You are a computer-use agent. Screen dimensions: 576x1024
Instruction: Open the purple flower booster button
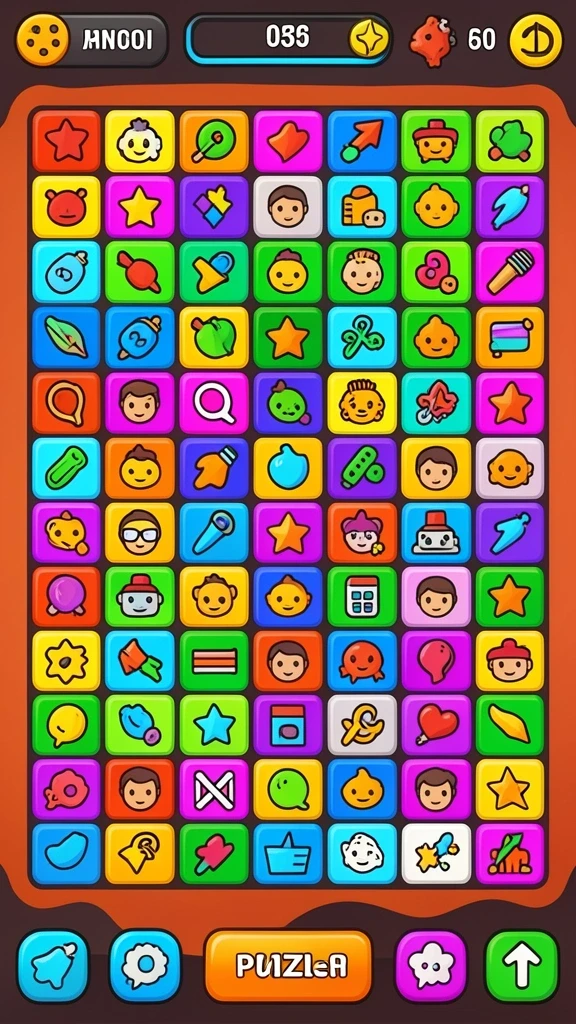[431, 966]
